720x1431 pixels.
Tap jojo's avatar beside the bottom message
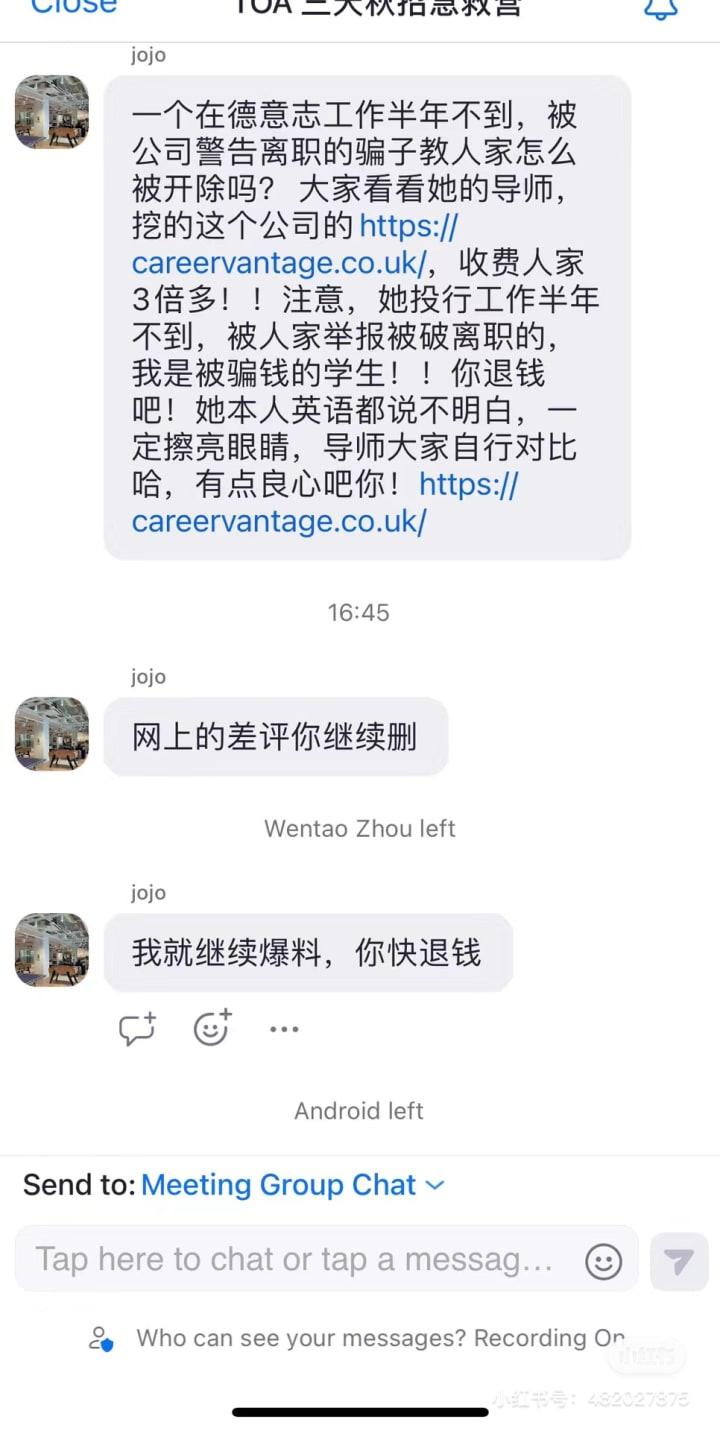pos(51,951)
